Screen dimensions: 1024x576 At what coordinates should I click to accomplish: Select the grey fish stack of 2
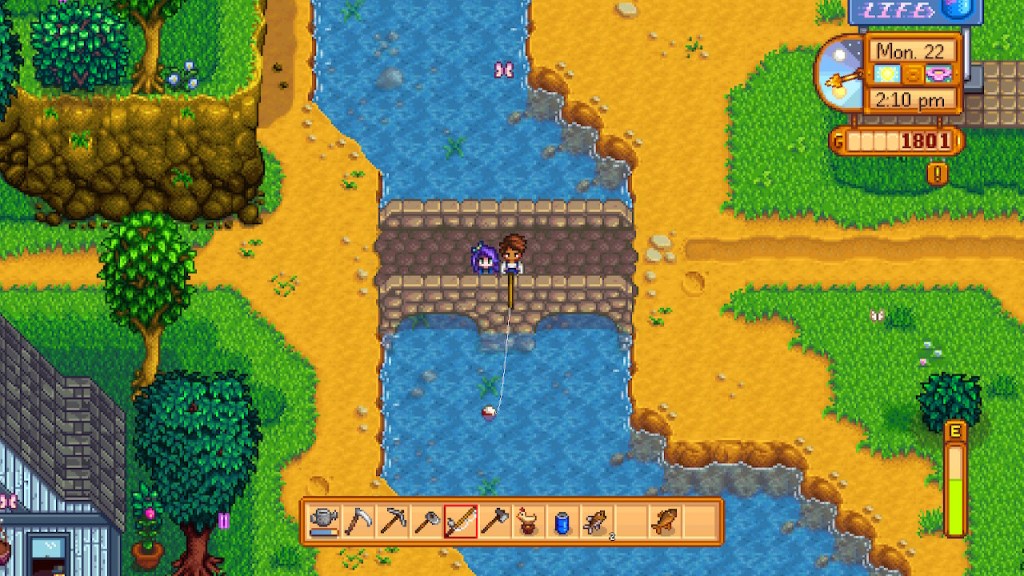[596, 521]
